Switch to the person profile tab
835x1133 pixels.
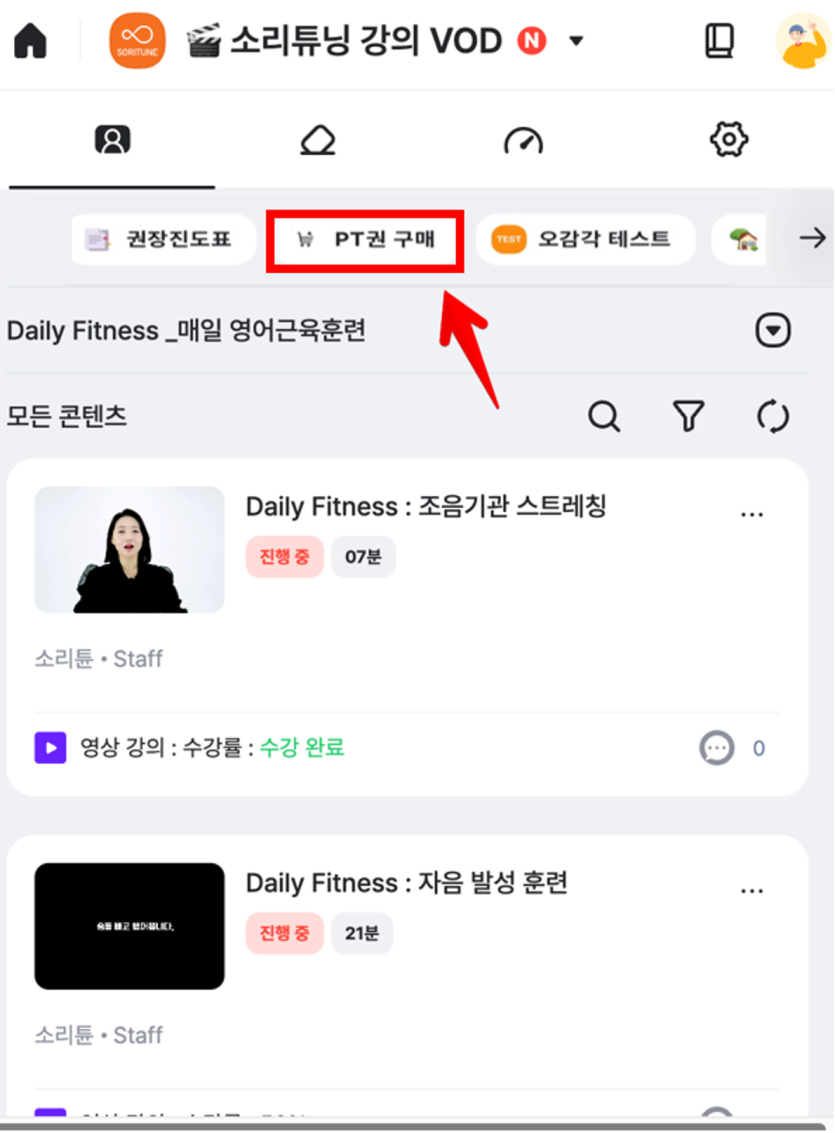[x=112, y=140]
